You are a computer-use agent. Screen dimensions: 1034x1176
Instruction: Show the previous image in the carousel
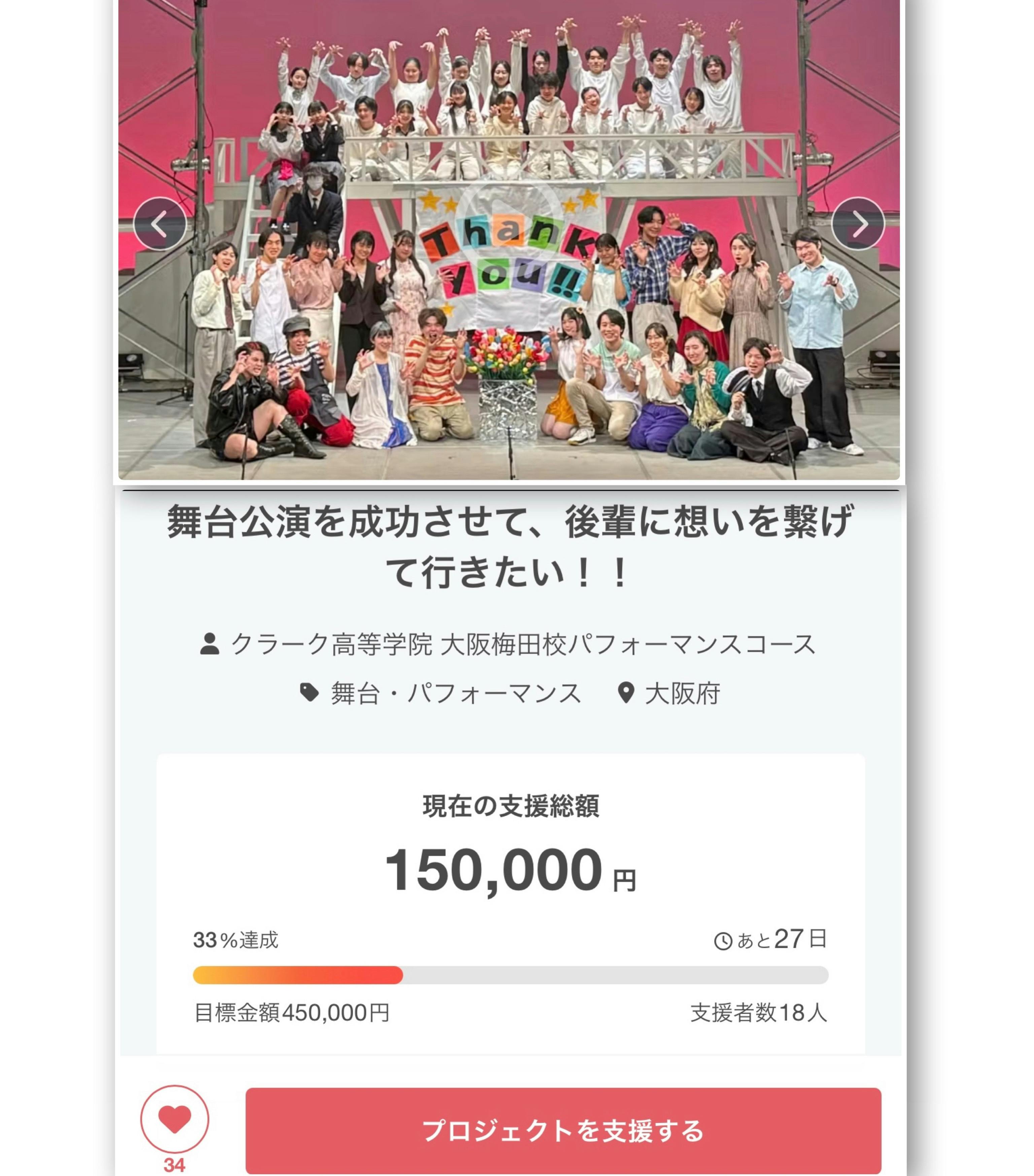(160, 224)
